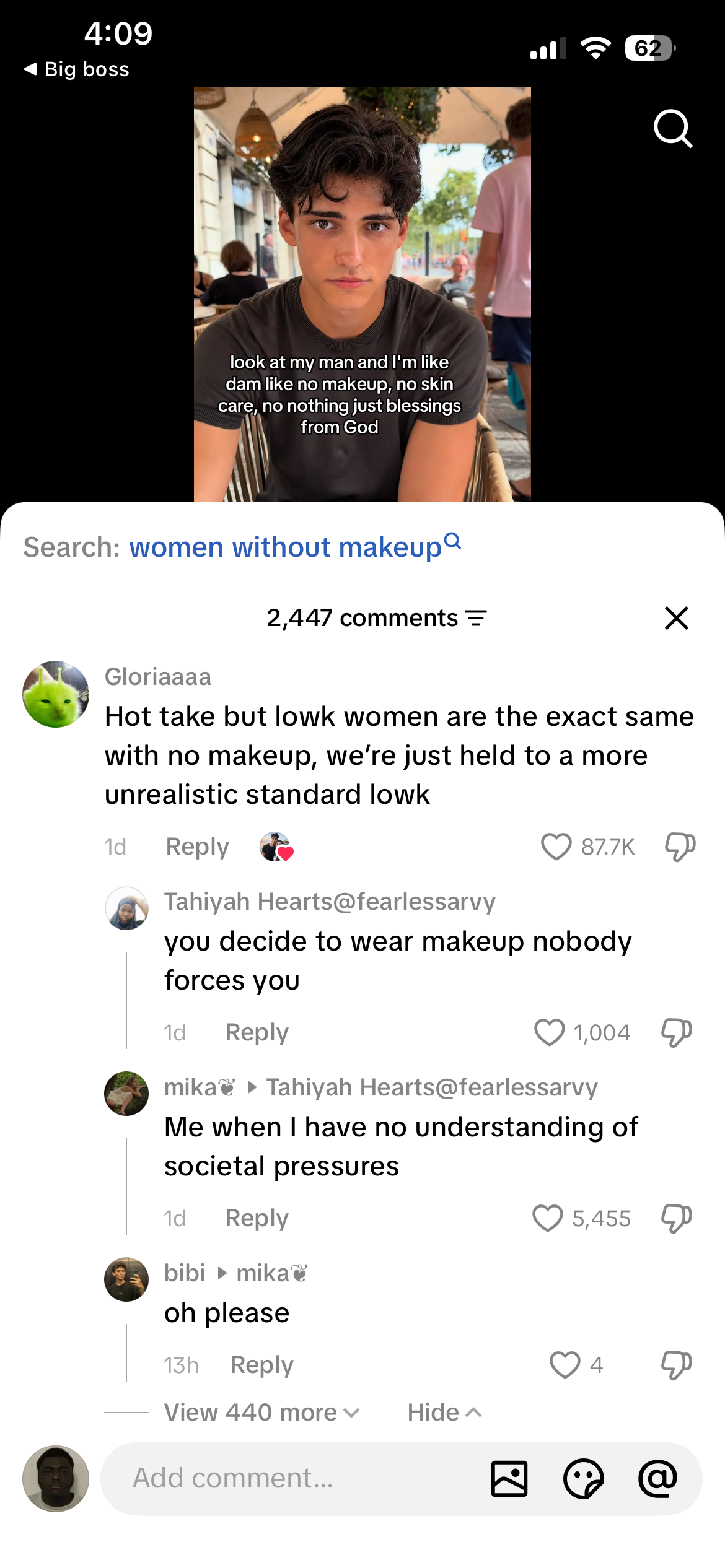Open the search magnifier over the video

673,129
